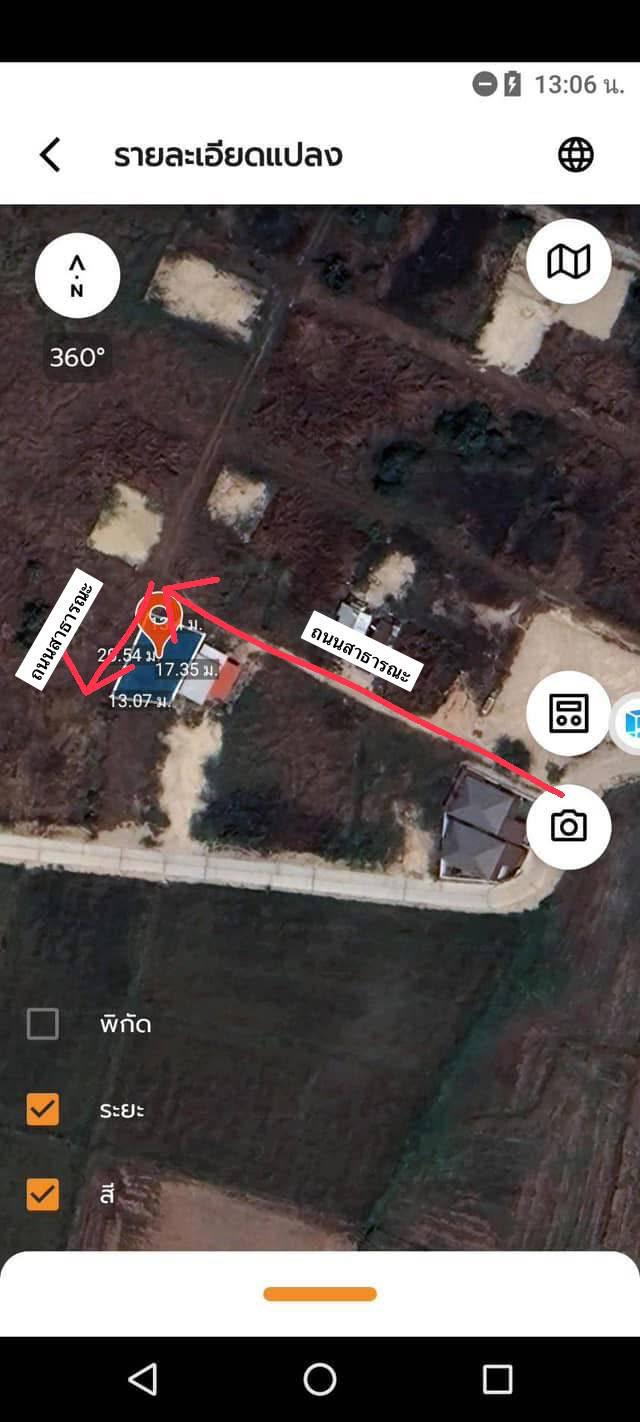Open the globe language icon
This screenshot has width=640, height=1422.
pos(575,155)
